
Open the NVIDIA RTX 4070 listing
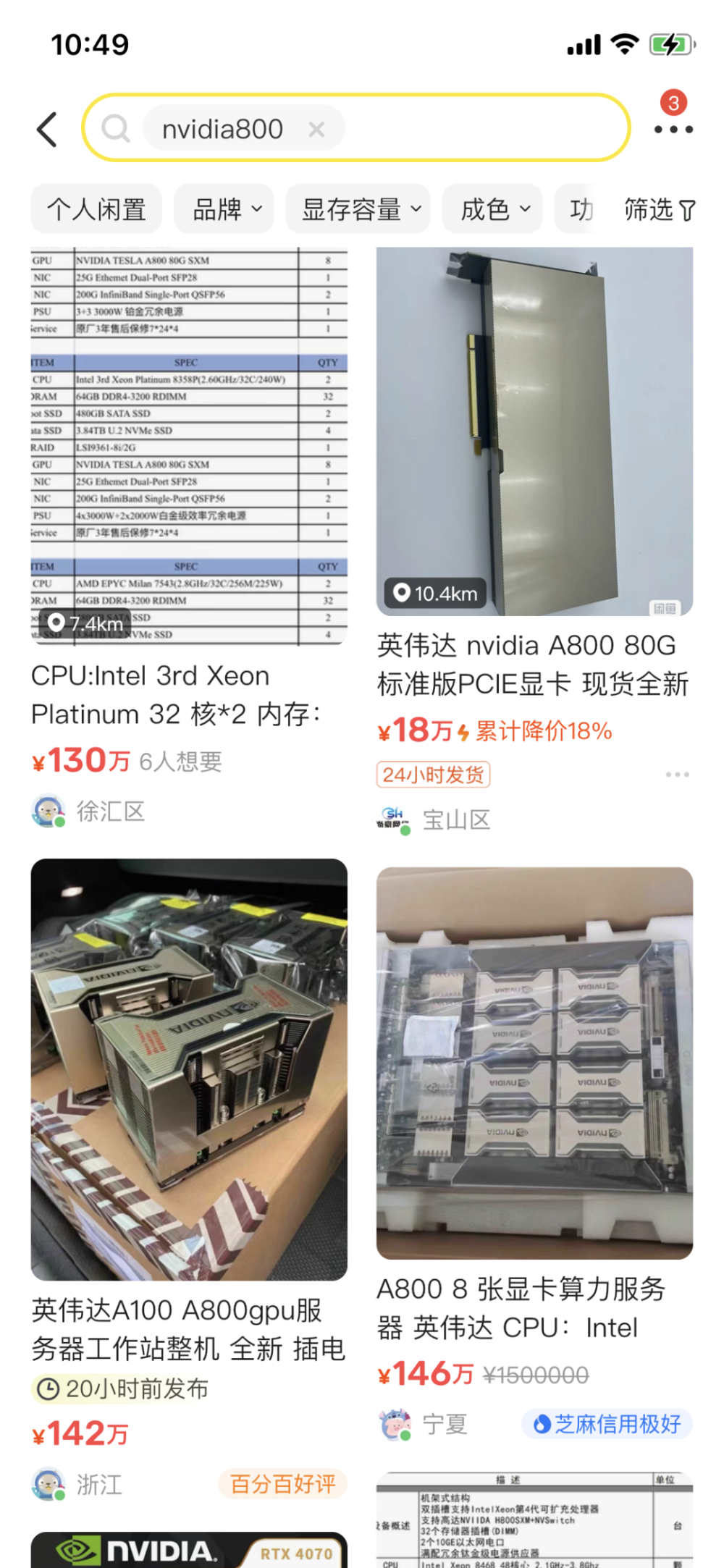pos(188,1551)
